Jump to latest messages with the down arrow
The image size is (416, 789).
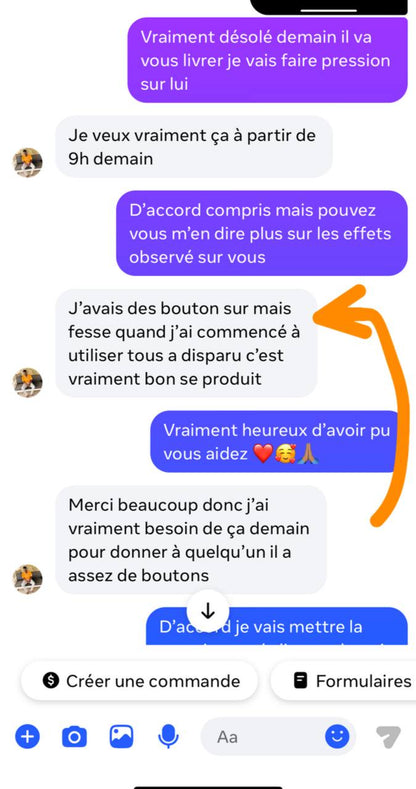click(208, 611)
